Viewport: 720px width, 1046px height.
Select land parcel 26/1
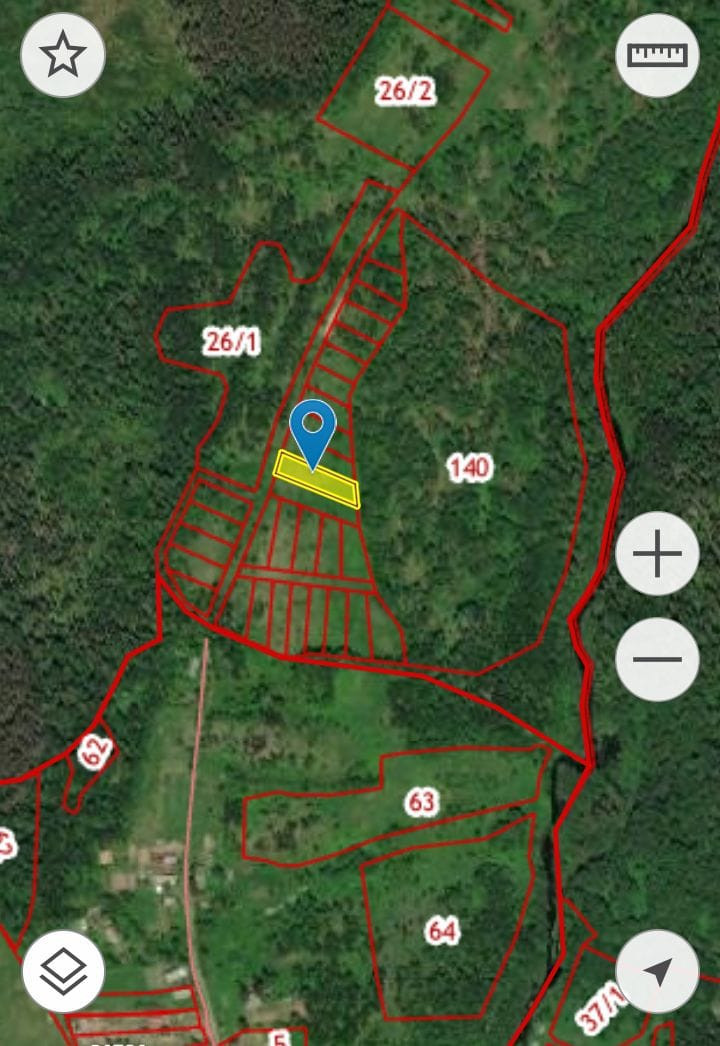click(x=231, y=342)
